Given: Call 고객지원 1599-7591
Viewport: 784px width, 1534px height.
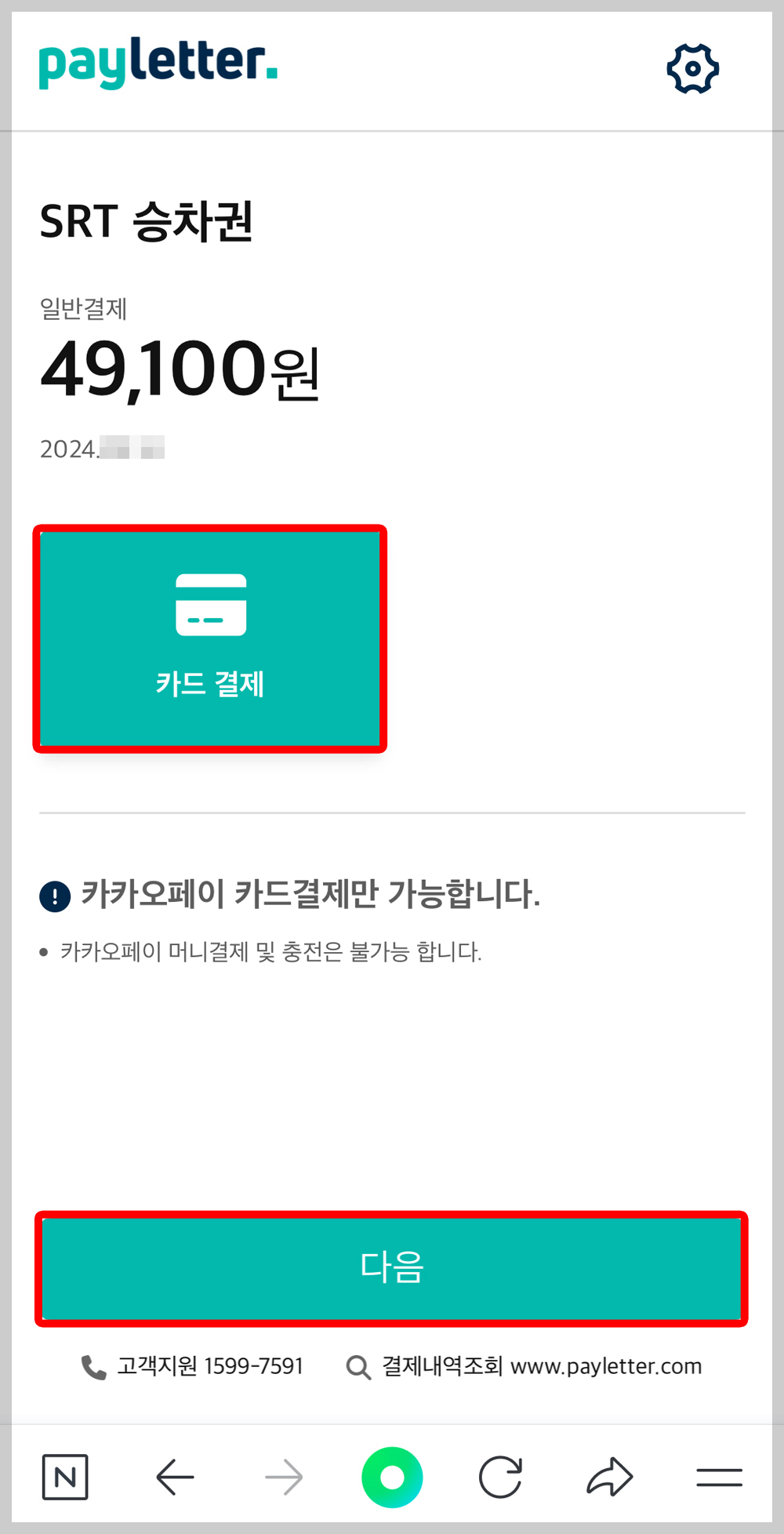Looking at the screenshot, I should tap(211, 1365).
